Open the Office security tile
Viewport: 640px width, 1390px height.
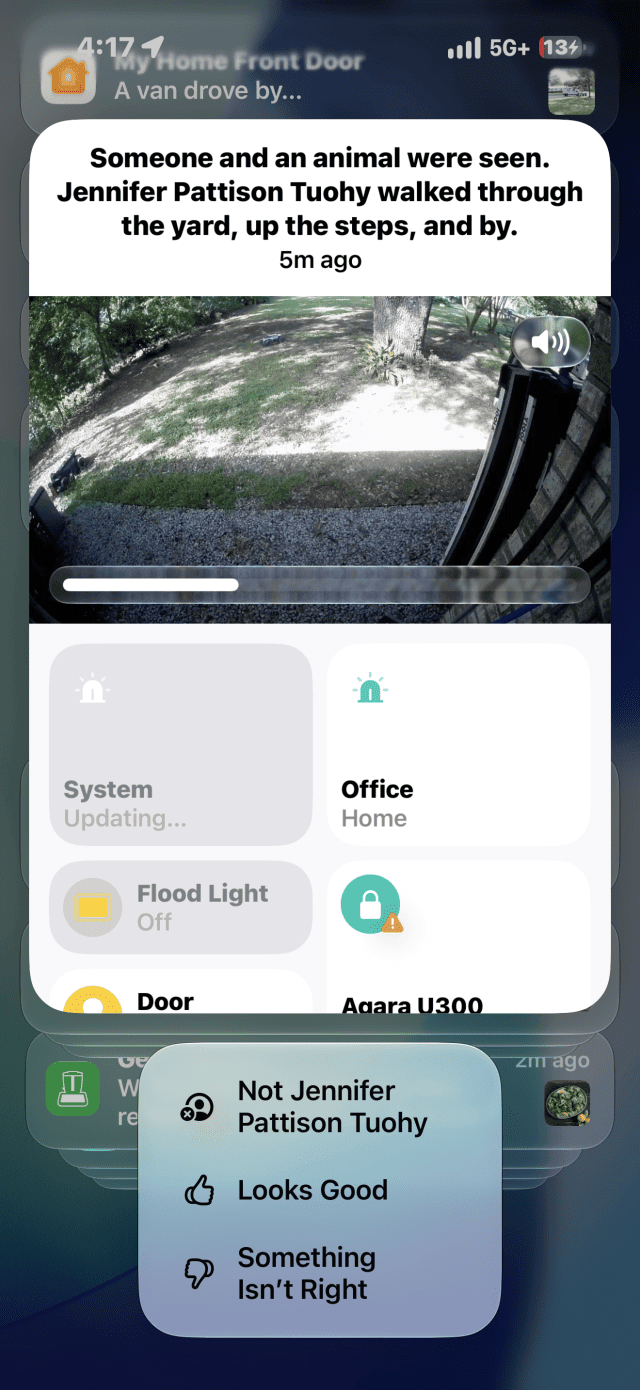(x=459, y=745)
